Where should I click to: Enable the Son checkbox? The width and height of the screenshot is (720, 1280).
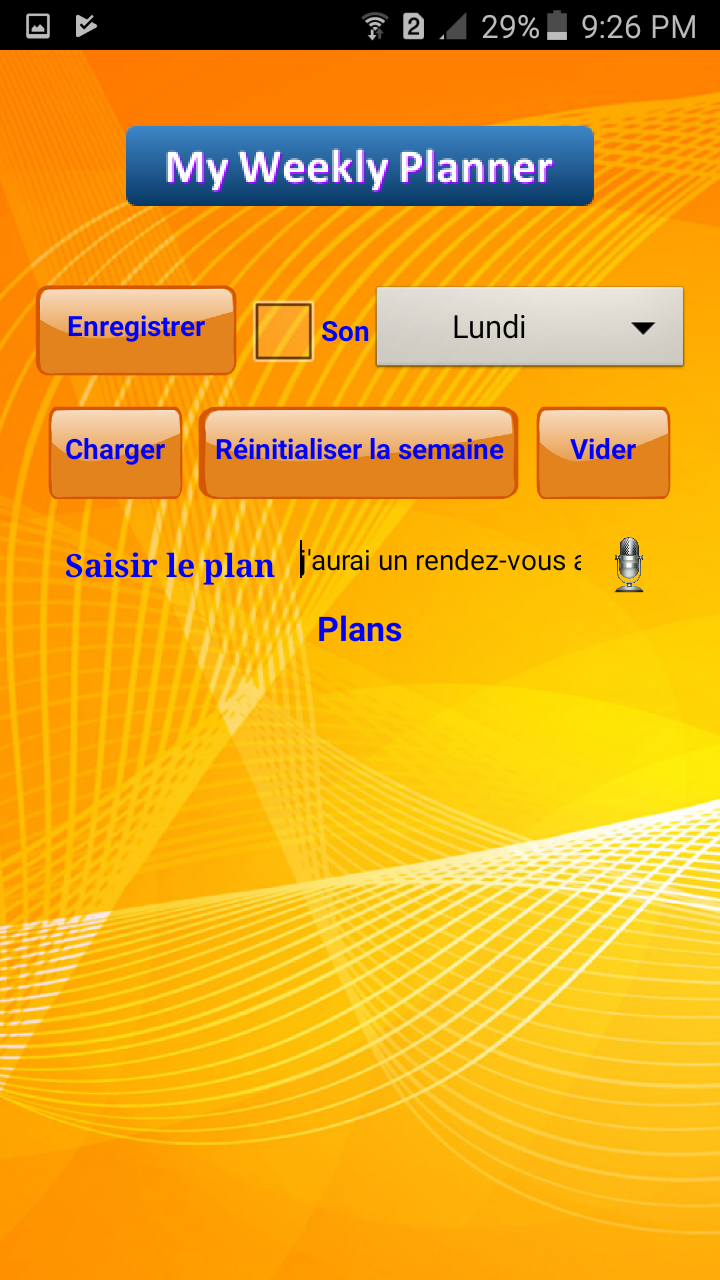[x=283, y=331]
